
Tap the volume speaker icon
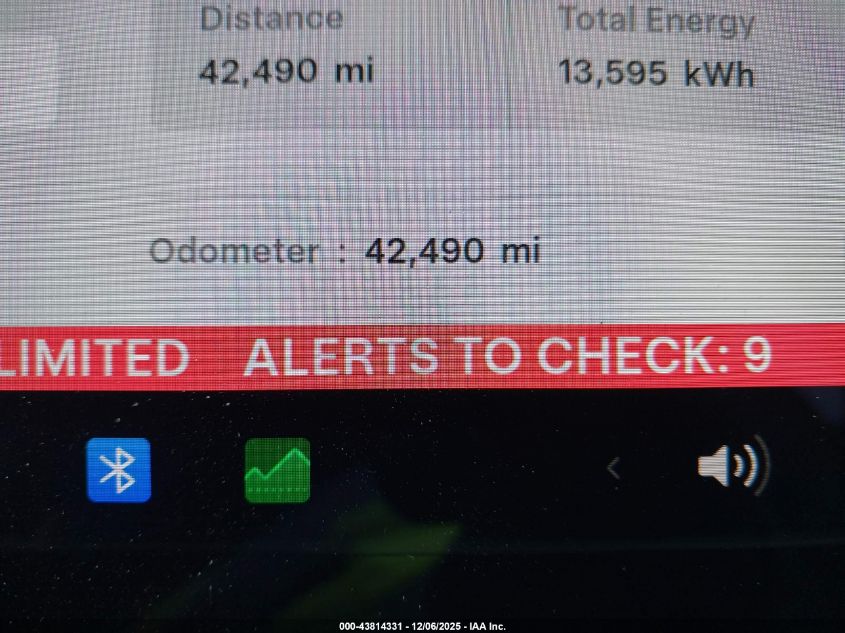click(x=732, y=466)
